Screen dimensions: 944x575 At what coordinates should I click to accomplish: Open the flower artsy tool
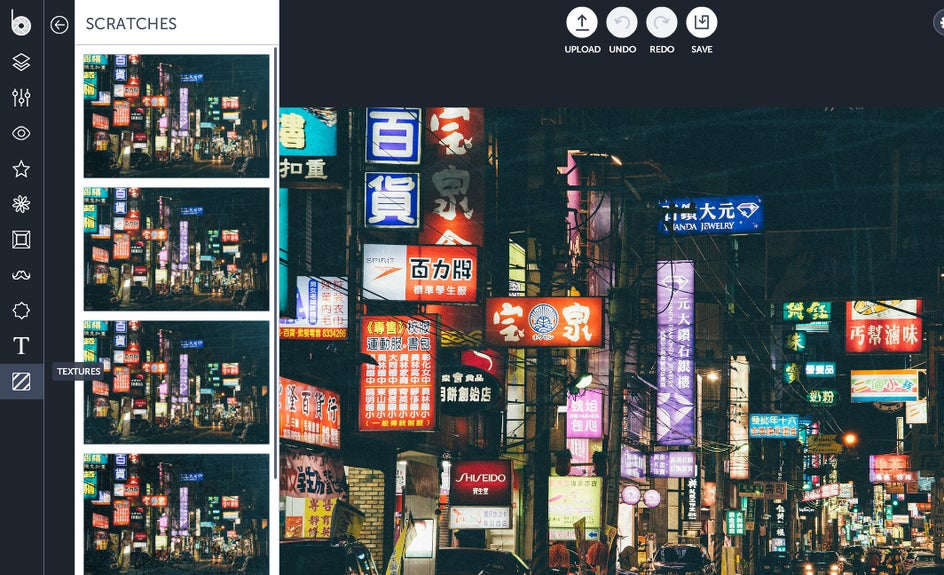(21, 204)
